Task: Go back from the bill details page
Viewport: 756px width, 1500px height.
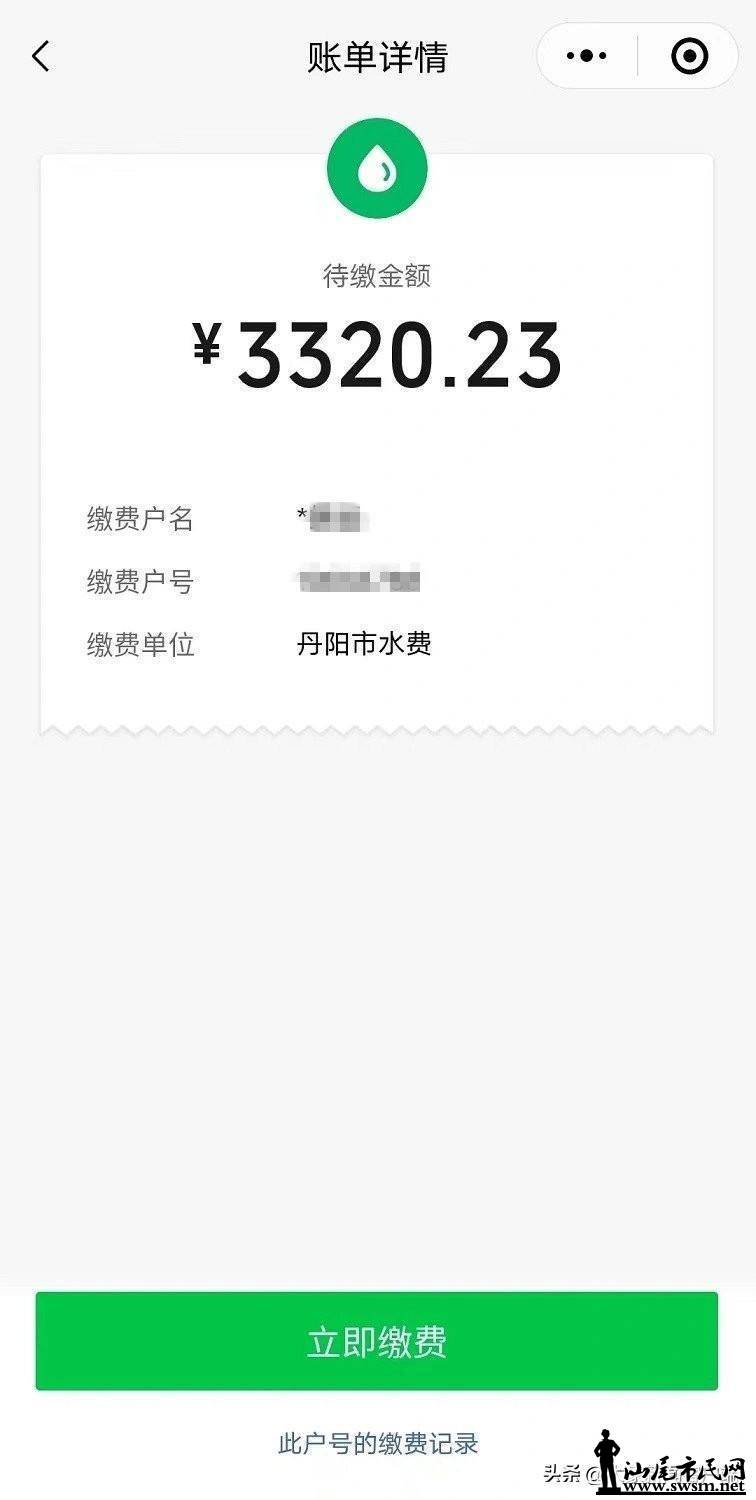Action: point(41,57)
